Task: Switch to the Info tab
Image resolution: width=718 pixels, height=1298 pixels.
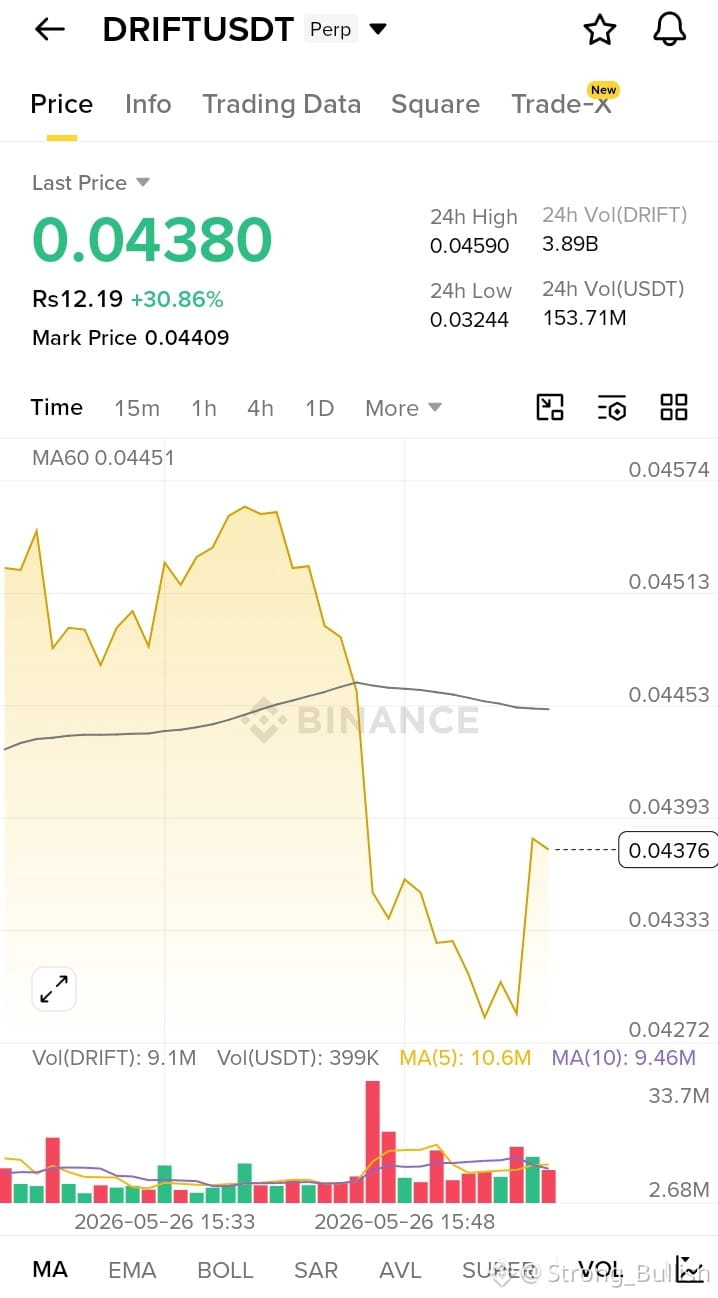Action: [x=148, y=104]
